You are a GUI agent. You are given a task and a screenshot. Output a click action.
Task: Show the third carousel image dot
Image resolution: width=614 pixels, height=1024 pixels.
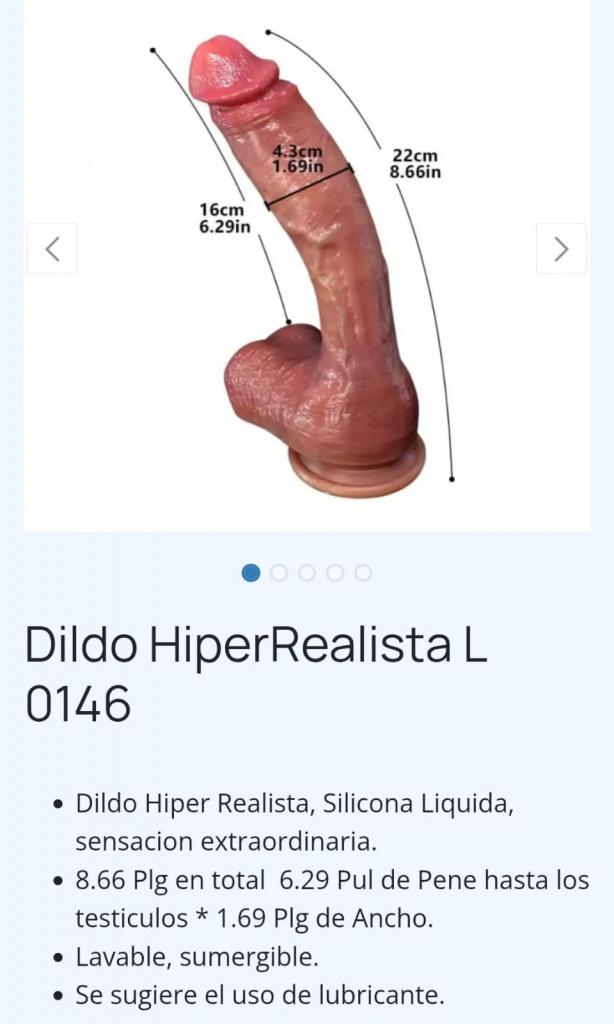(x=307, y=573)
